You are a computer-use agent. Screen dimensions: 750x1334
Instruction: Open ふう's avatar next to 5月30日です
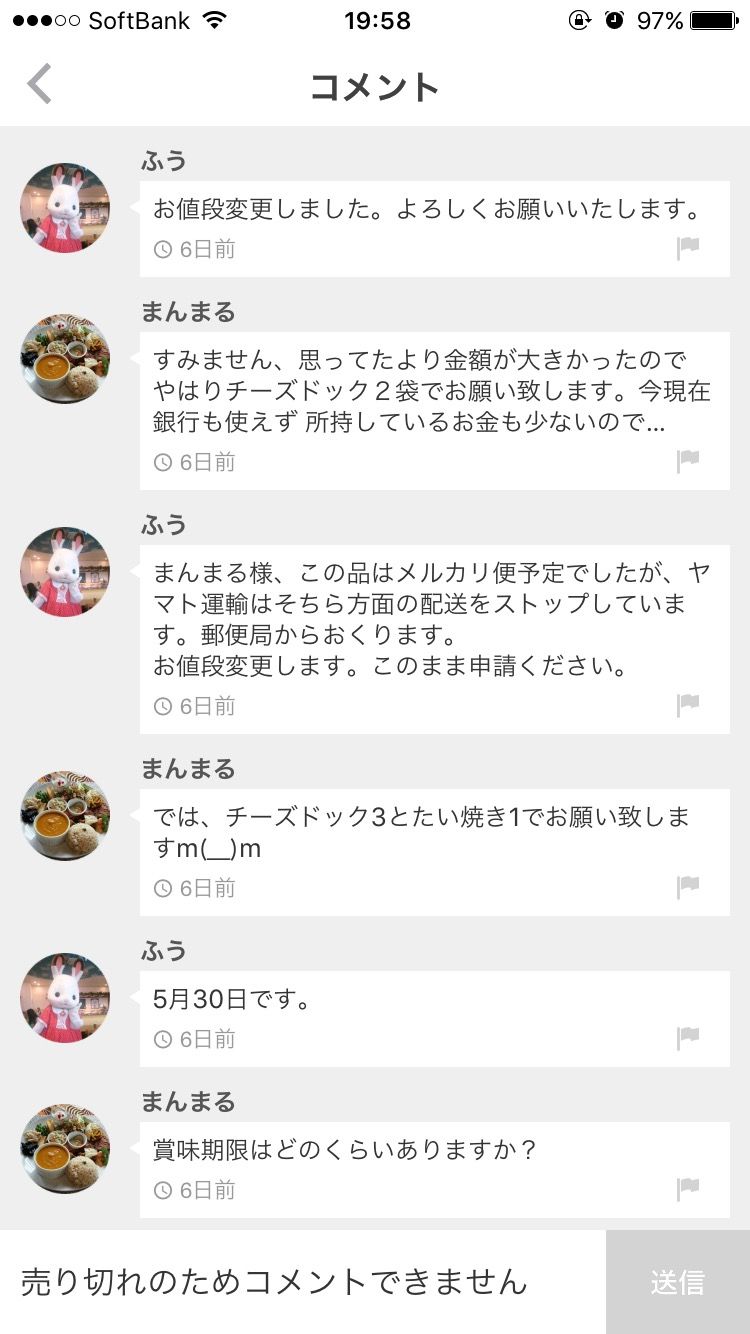65,998
